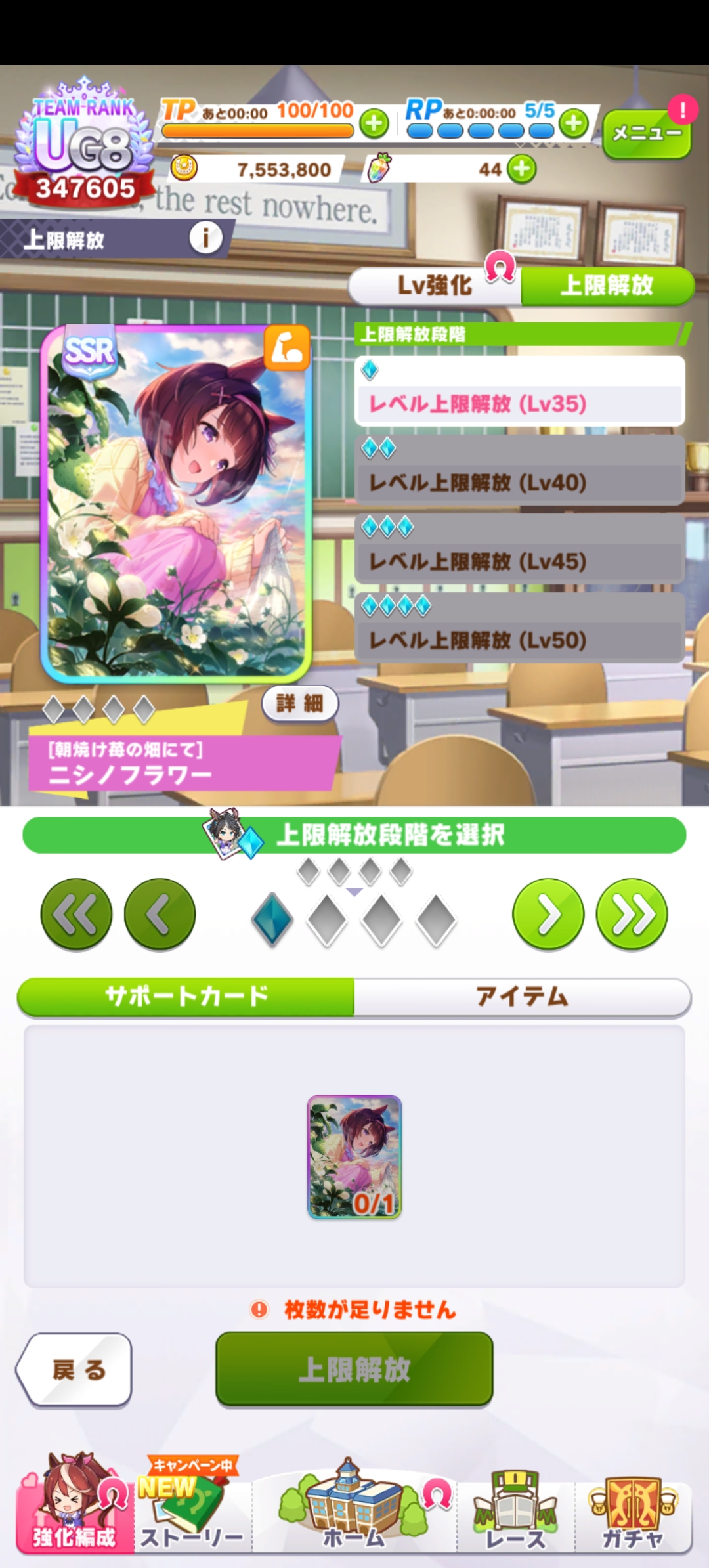Select the 上限解放 tab at top
The image size is (709, 1568).
[x=607, y=286]
